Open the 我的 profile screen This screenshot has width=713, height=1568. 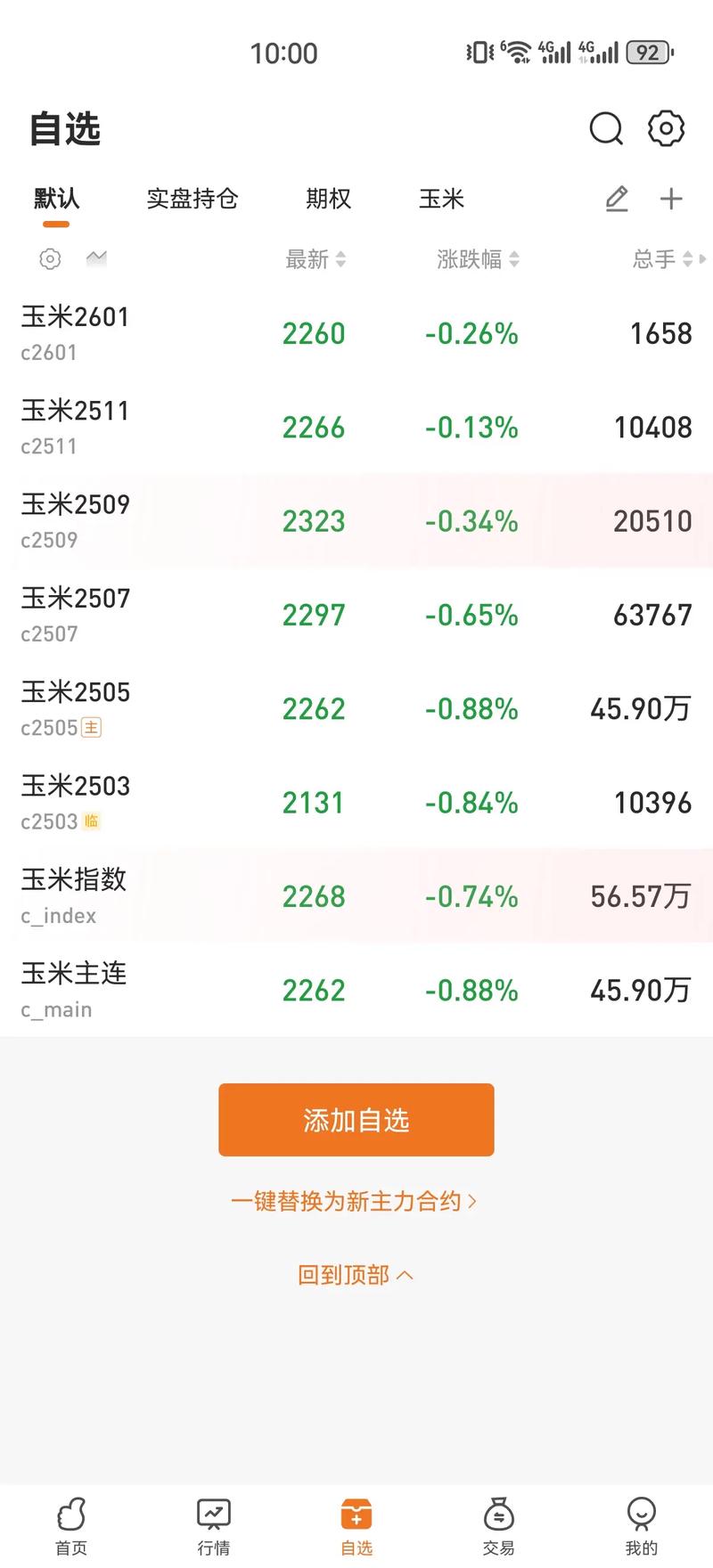coord(642,1525)
